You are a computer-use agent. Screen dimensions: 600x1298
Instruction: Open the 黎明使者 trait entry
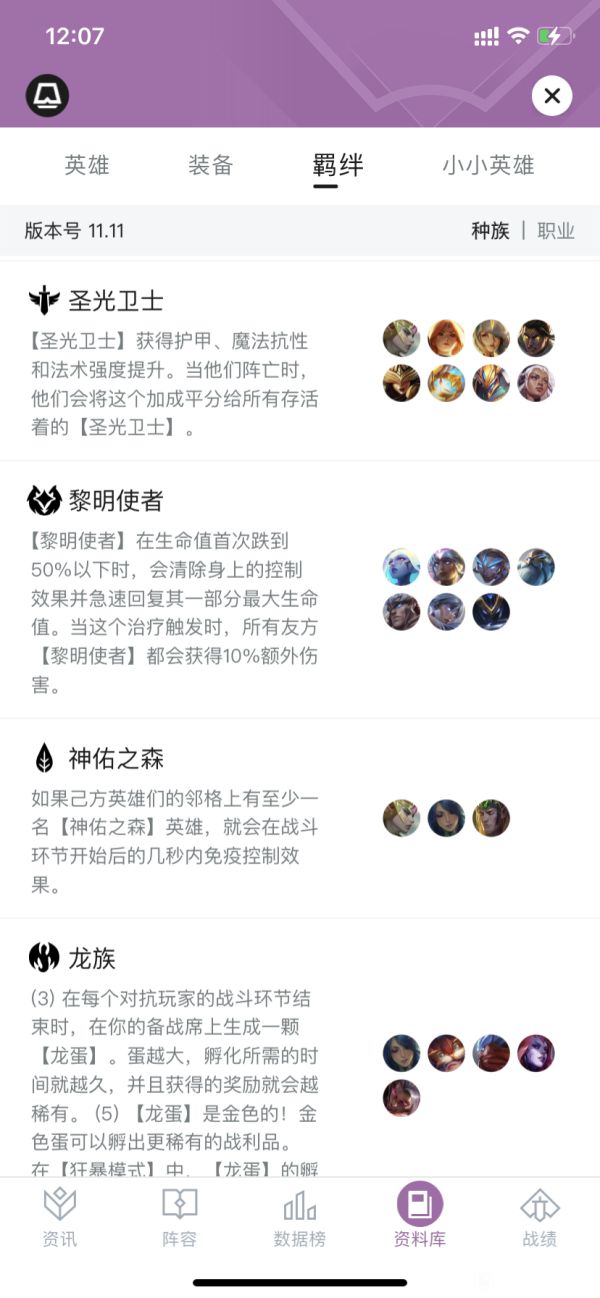coord(116,500)
